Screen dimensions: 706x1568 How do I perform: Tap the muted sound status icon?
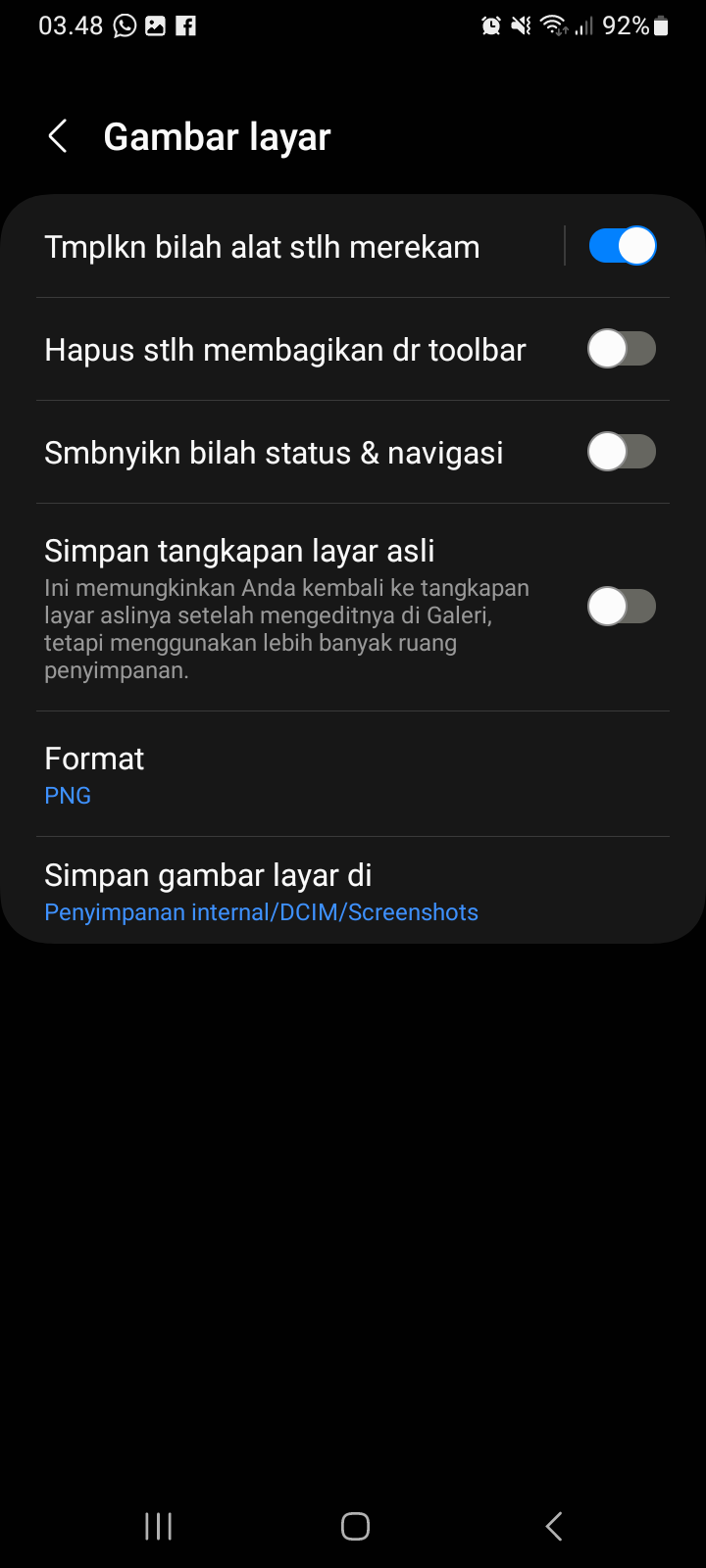point(520,25)
